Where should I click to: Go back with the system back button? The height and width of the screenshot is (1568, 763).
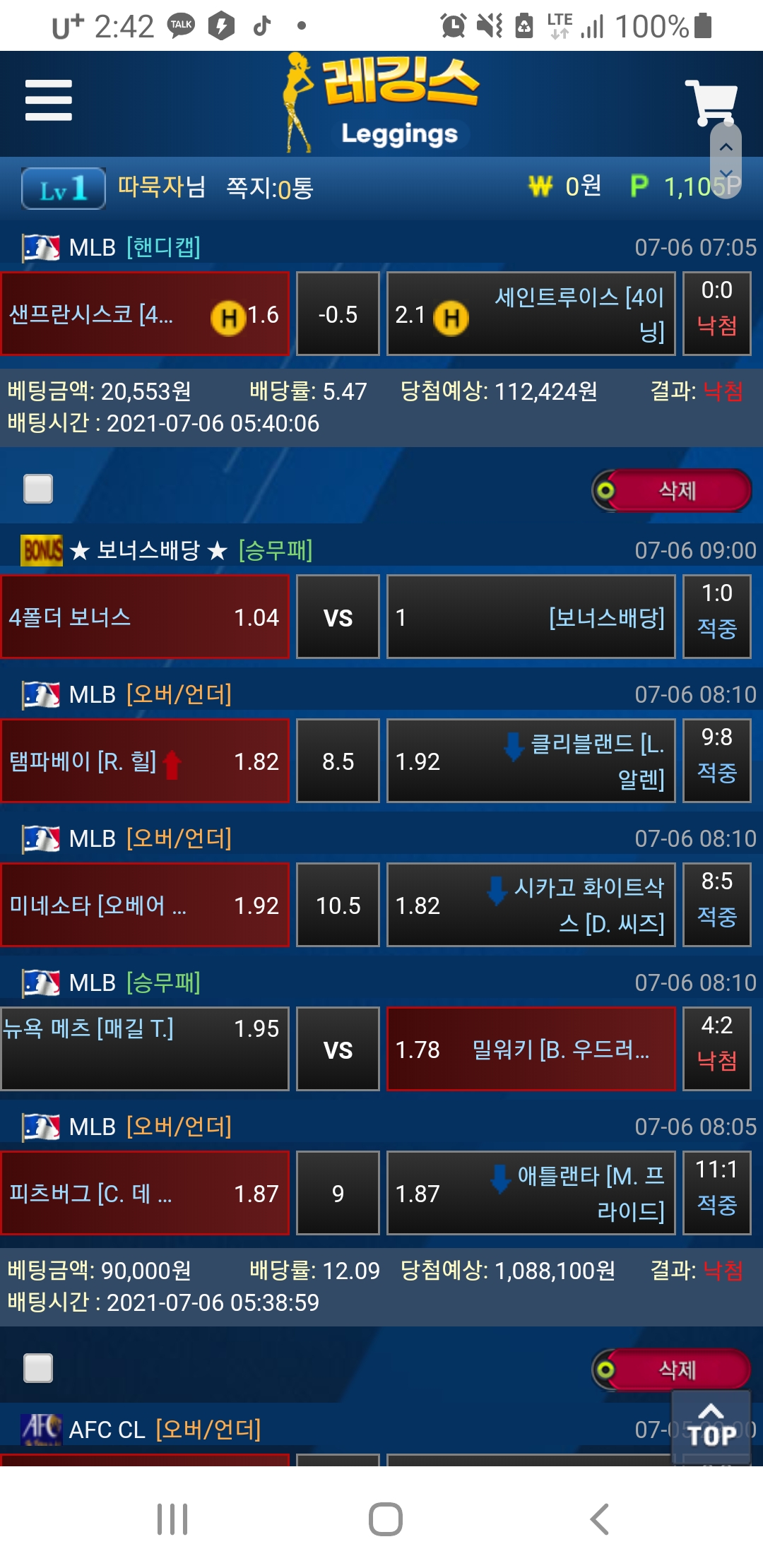pyautogui.click(x=599, y=1519)
